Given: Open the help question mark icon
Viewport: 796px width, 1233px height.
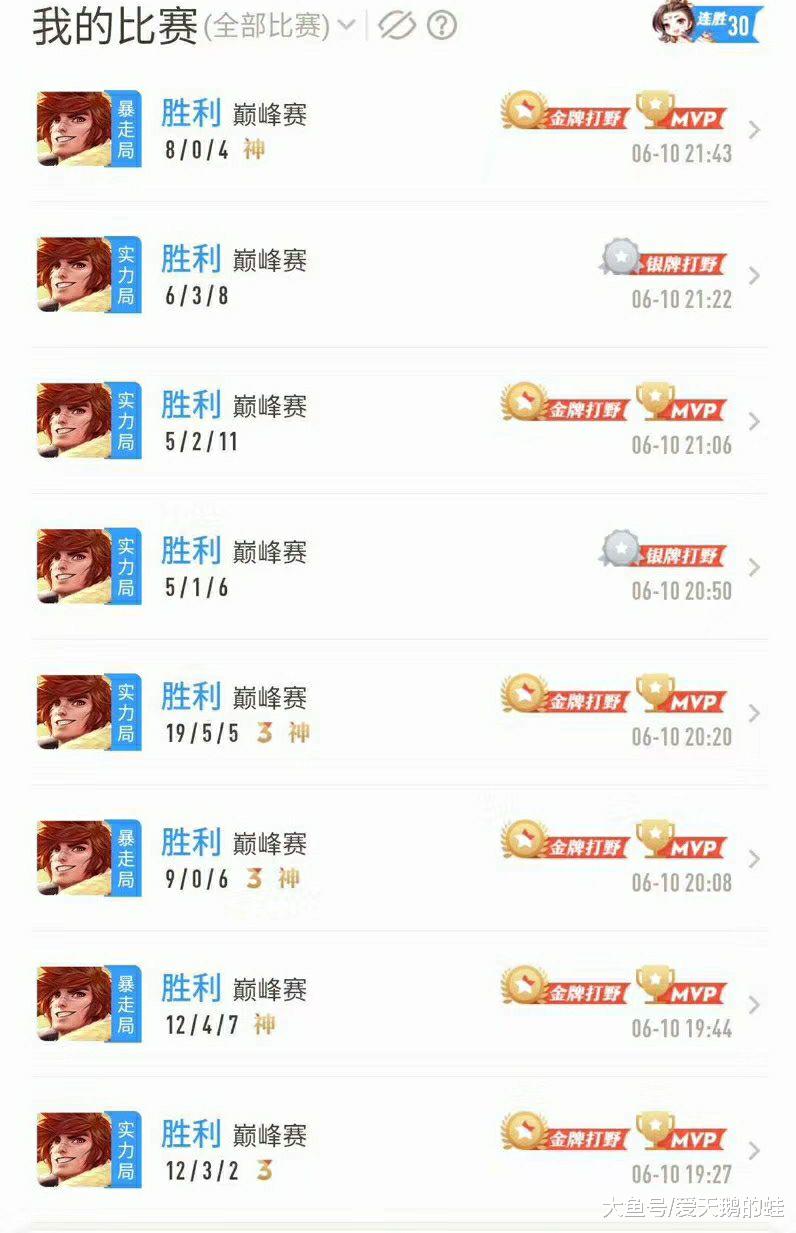Looking at the screenshot, I should click(x=441, y=26).
